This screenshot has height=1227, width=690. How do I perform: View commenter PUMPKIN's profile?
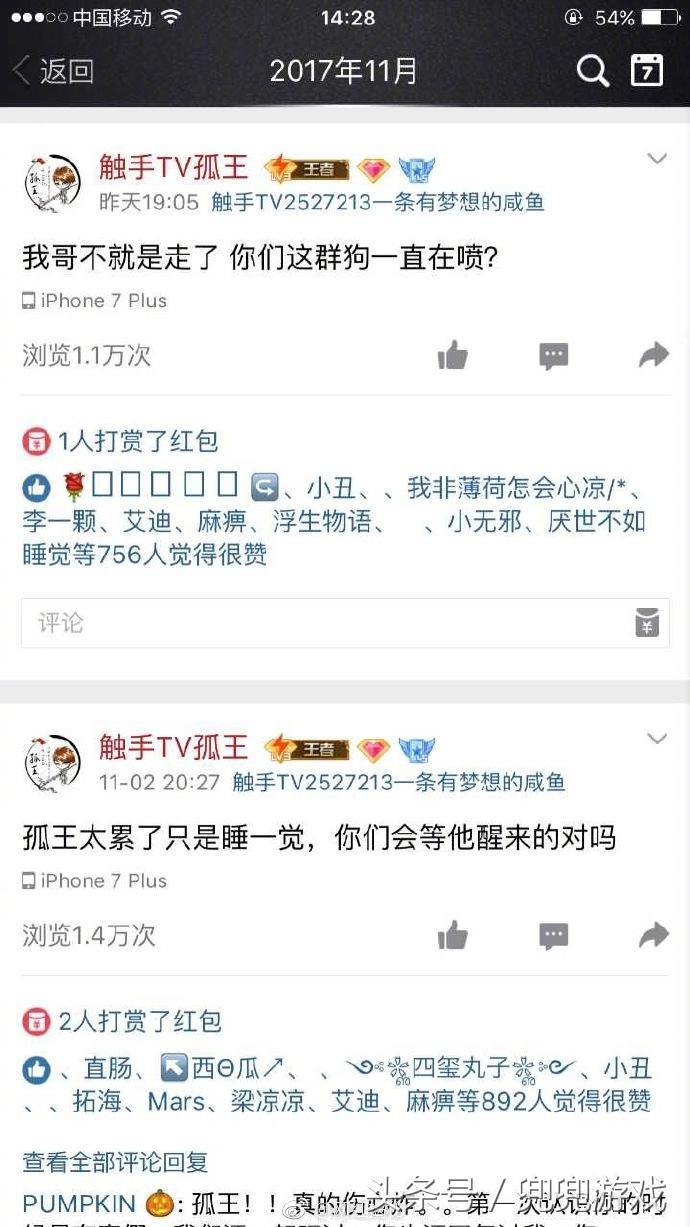[x=79, y=1202]
